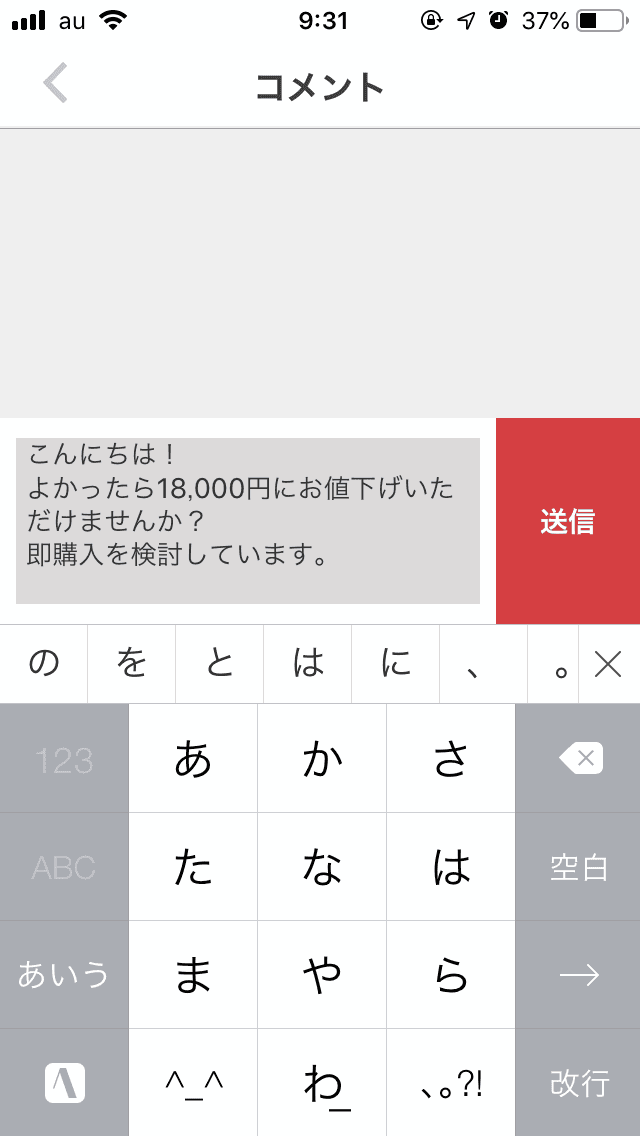Select the を suggestion

coord(131,664)
